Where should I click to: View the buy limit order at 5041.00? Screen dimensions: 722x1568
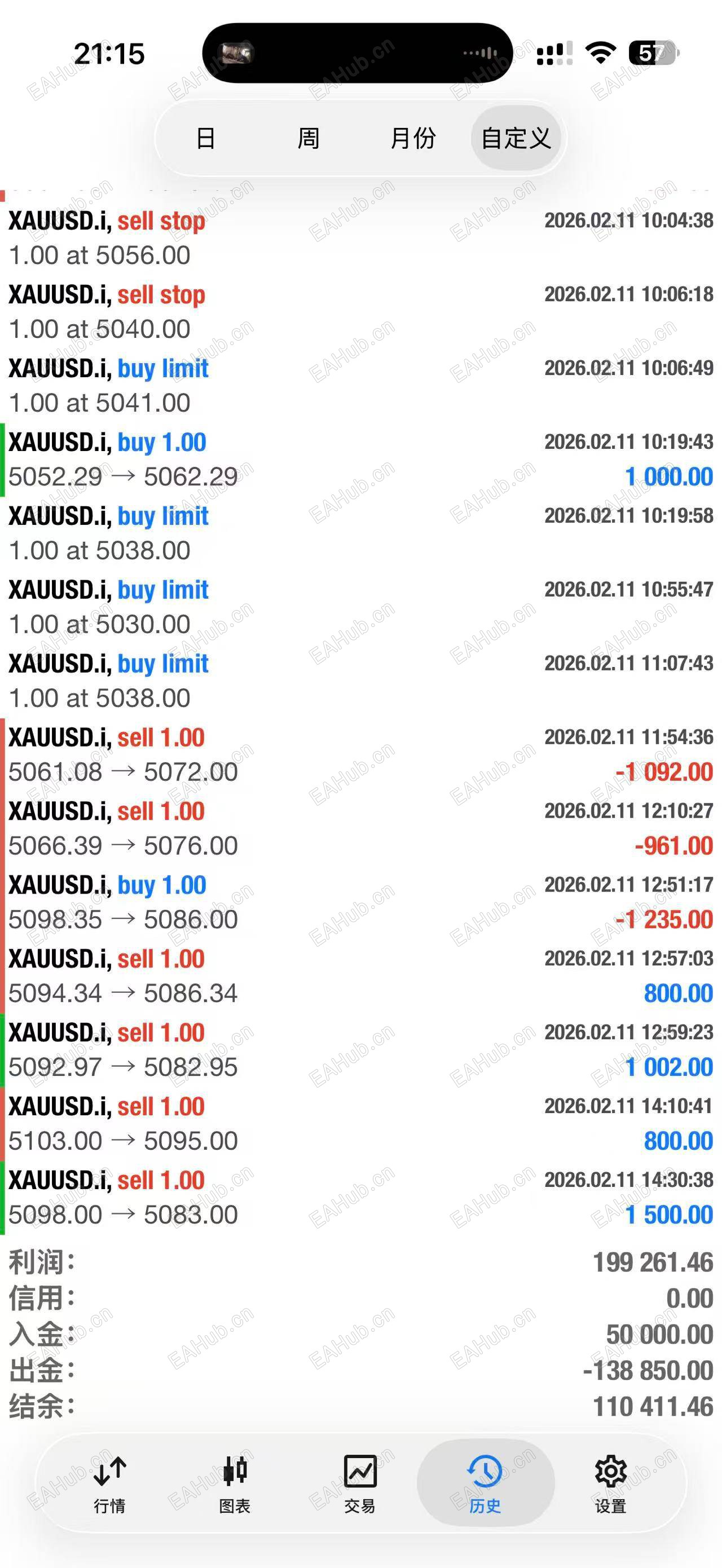[361, 385]
